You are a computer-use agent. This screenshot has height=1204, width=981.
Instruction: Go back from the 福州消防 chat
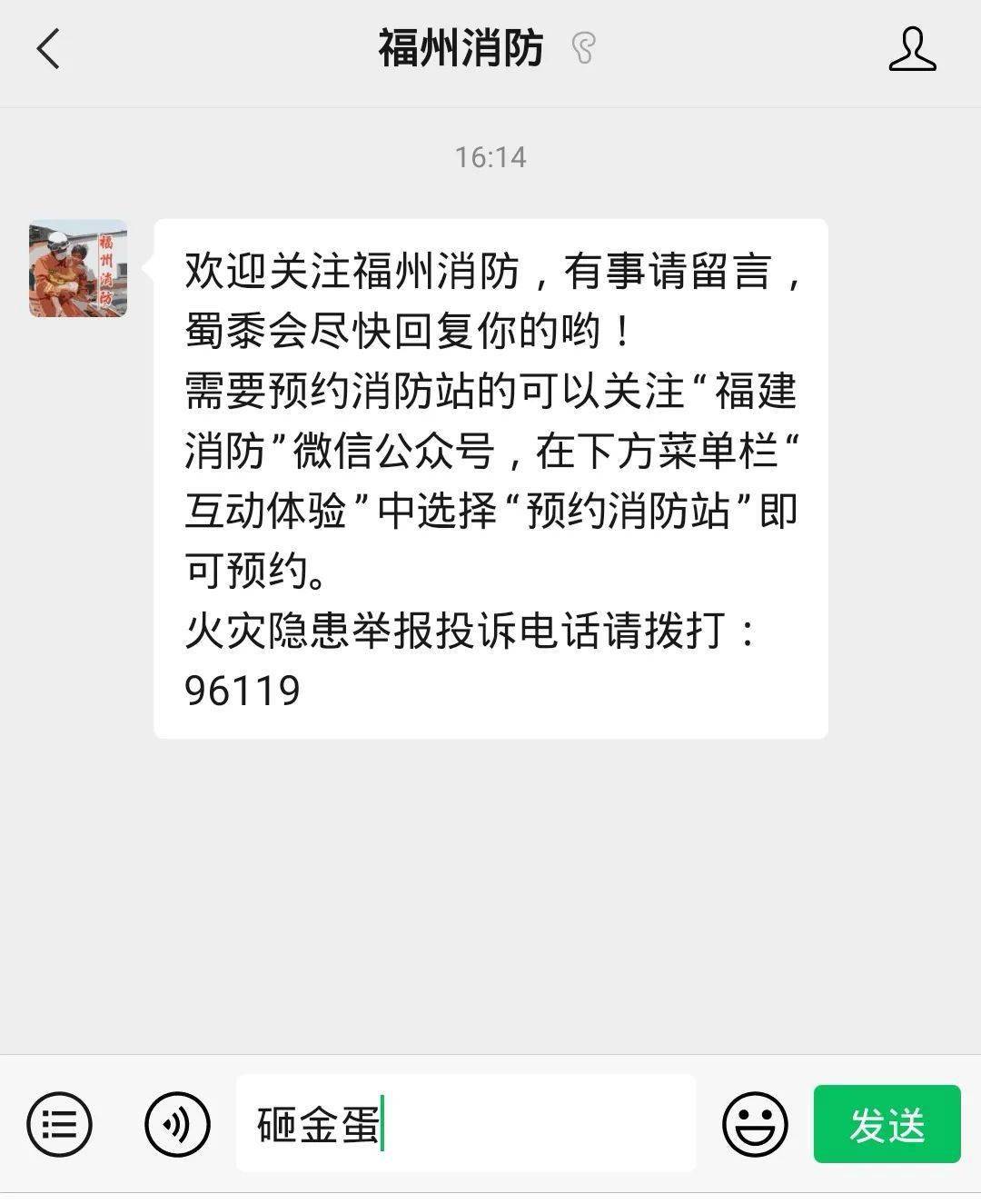(48, 48)
